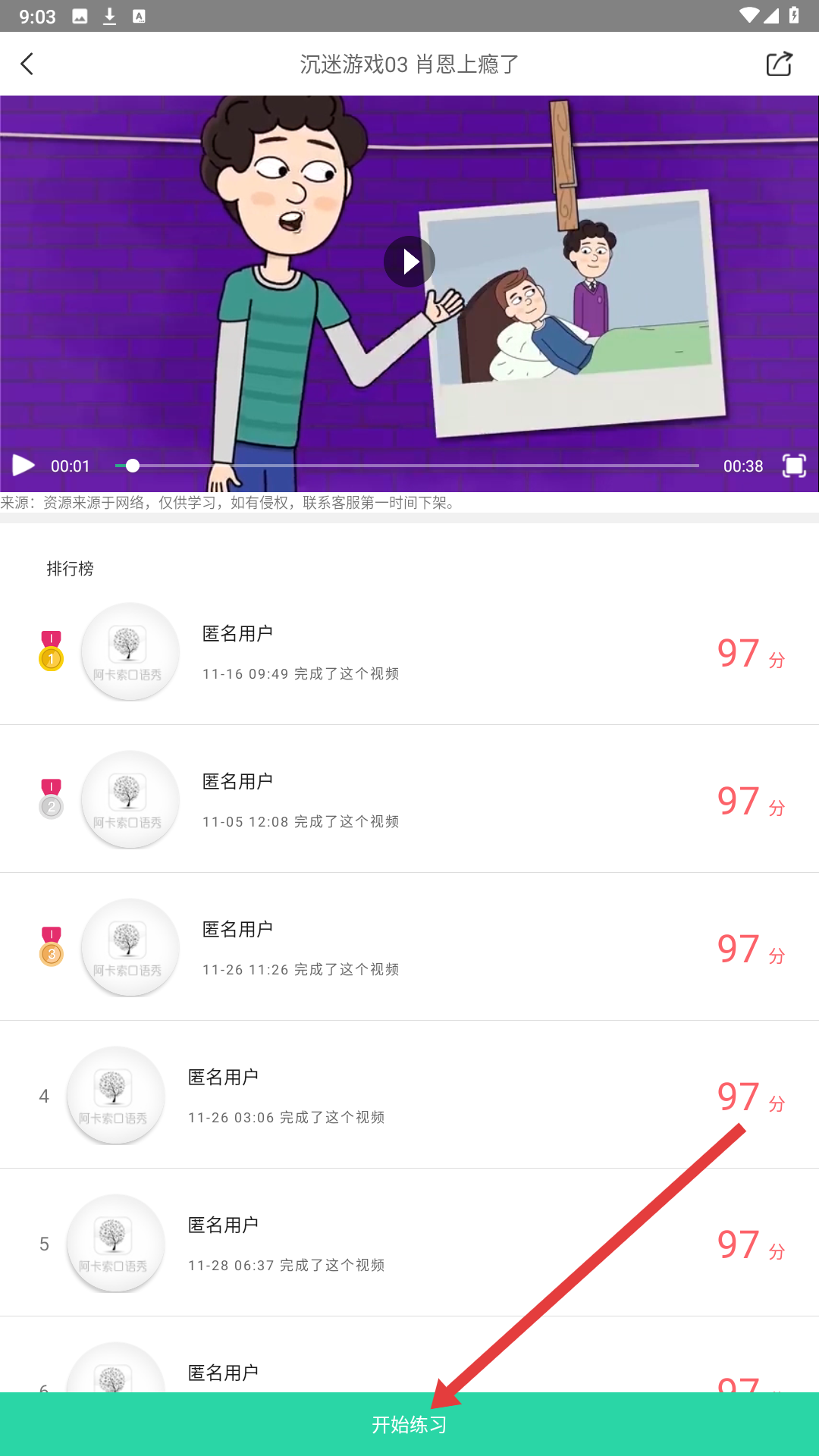Open rank 5 user who finished at 11-28 06:37
Viewport: 819px width, 1456px height.
pos(409,1244)
